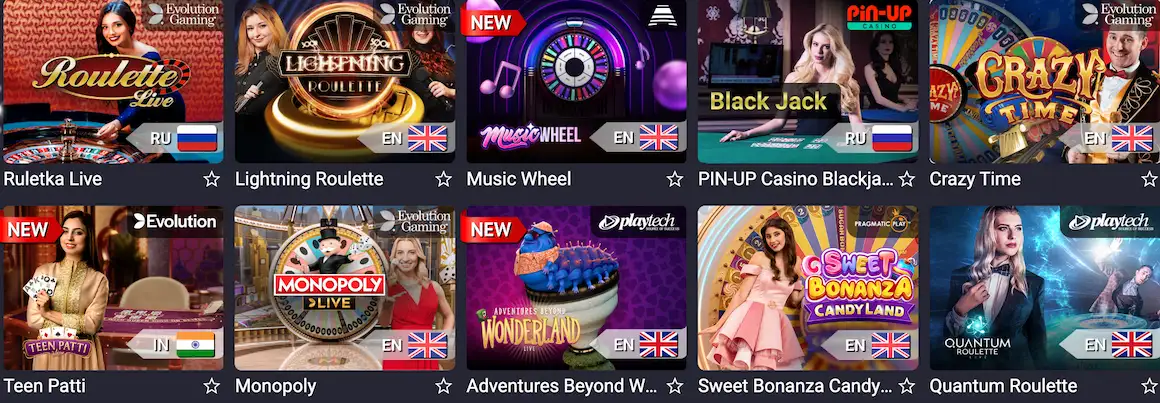This screenshot has width=1160, height=403.
Task: Open the Teen Patti game tile
Action: [x=113, y=288]
